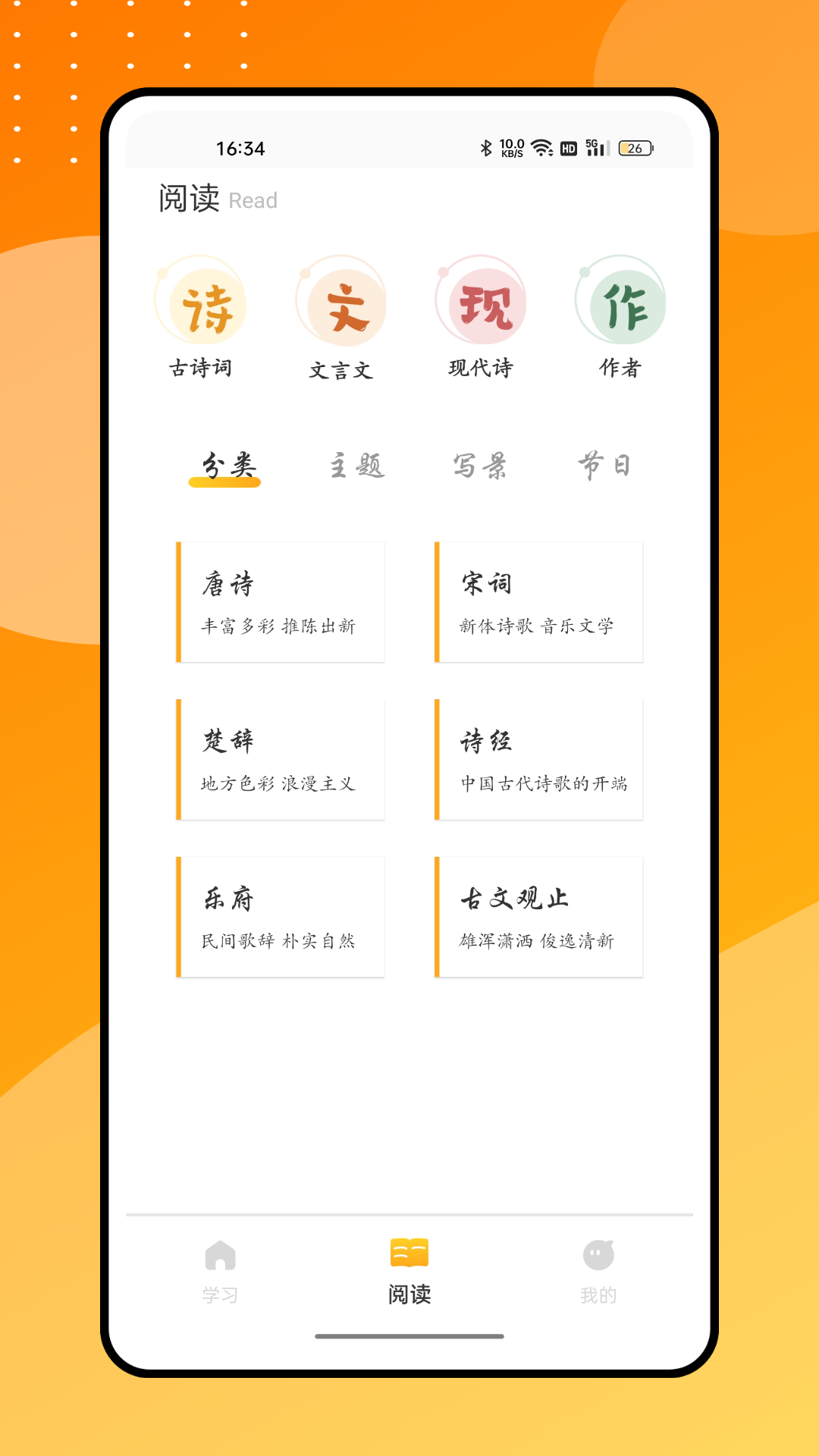Open the 乐府 category card

tap(280, 917)
